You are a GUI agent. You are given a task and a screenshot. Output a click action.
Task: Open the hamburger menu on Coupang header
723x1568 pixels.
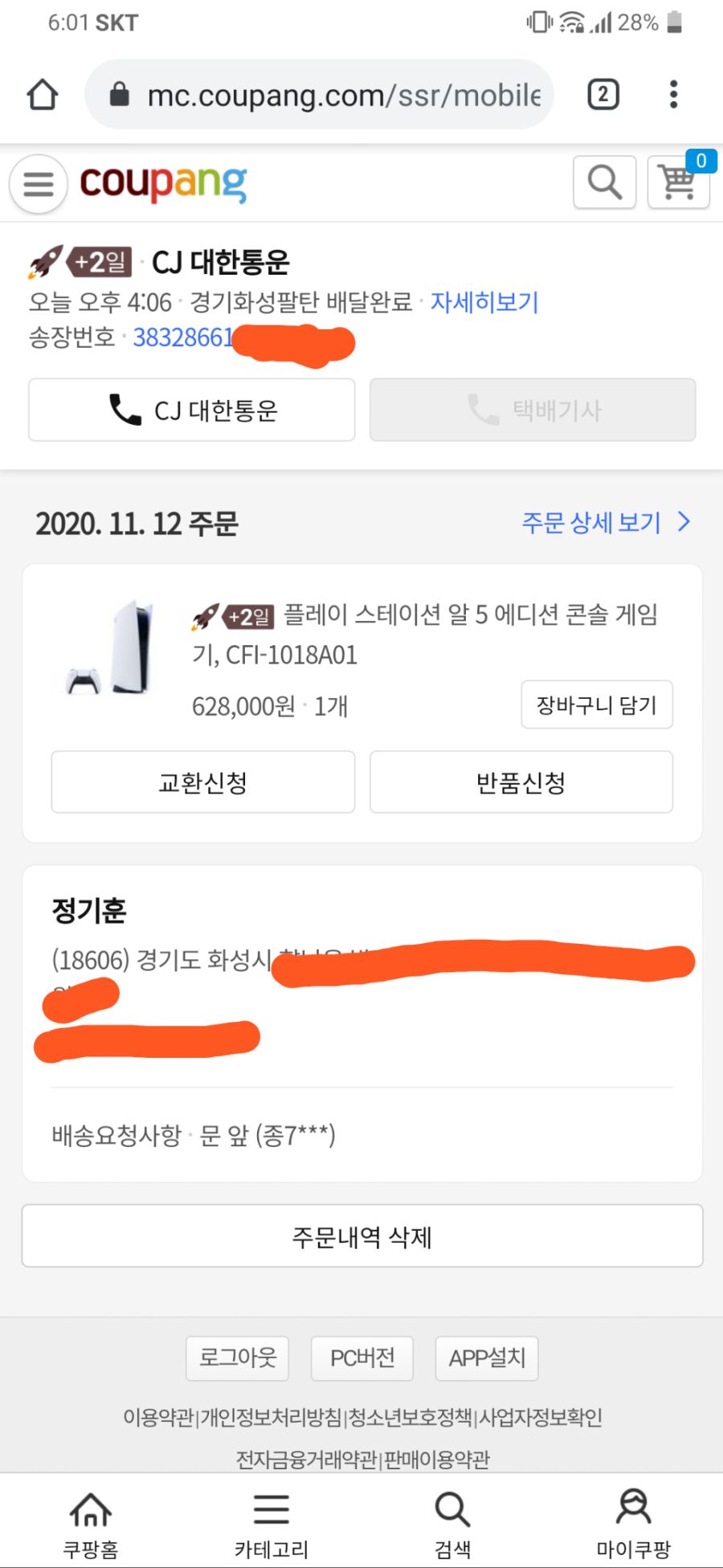point(37,184)
